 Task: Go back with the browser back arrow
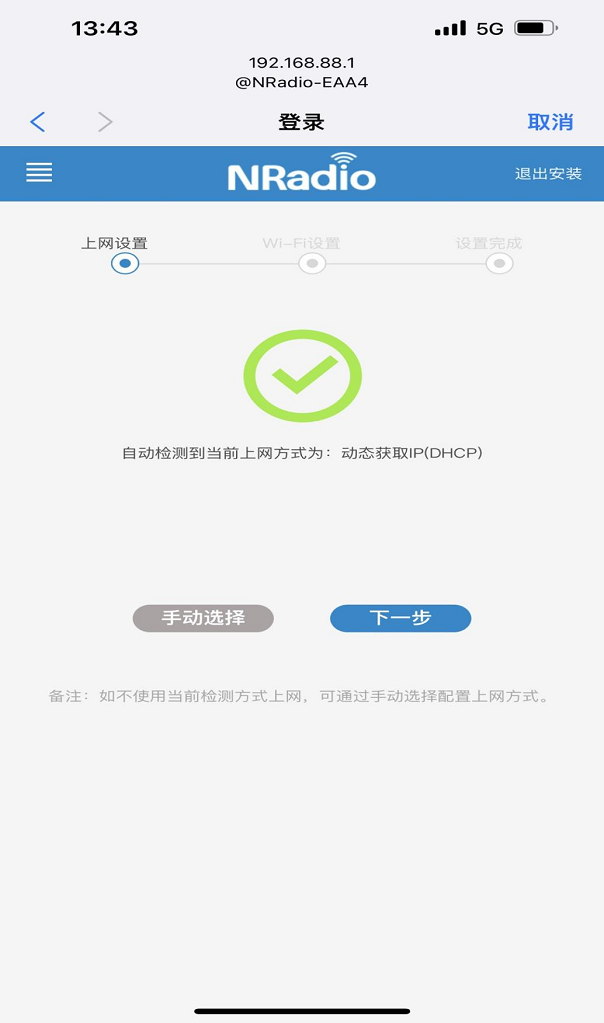coord(38,122)
